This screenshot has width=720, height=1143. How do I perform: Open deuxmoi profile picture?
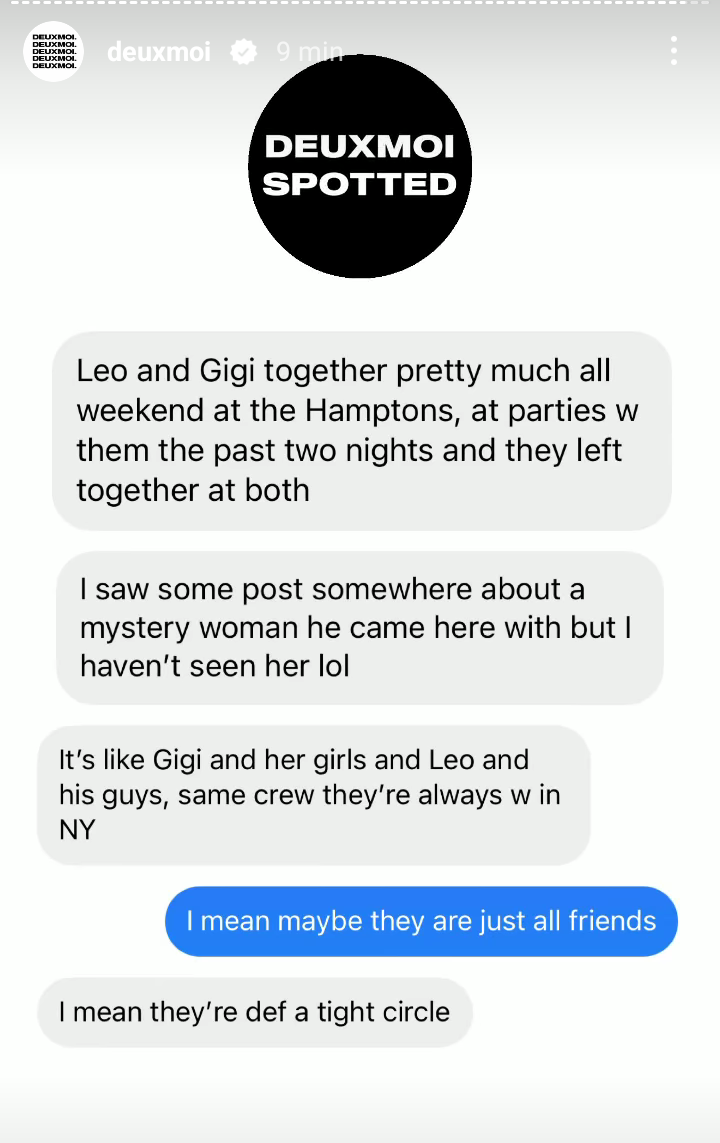pos(52,51)
